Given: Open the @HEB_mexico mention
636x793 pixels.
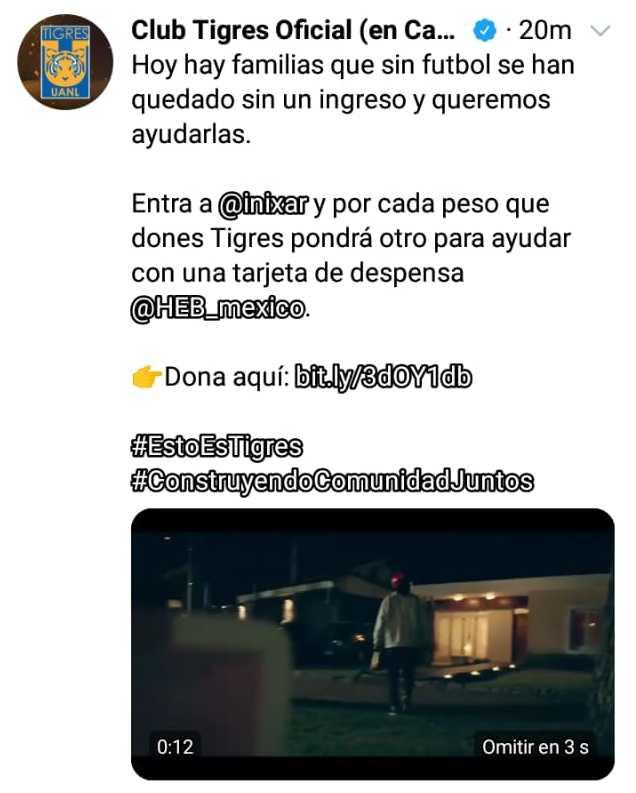Looking at the screenshot, I should coord(219,309).
